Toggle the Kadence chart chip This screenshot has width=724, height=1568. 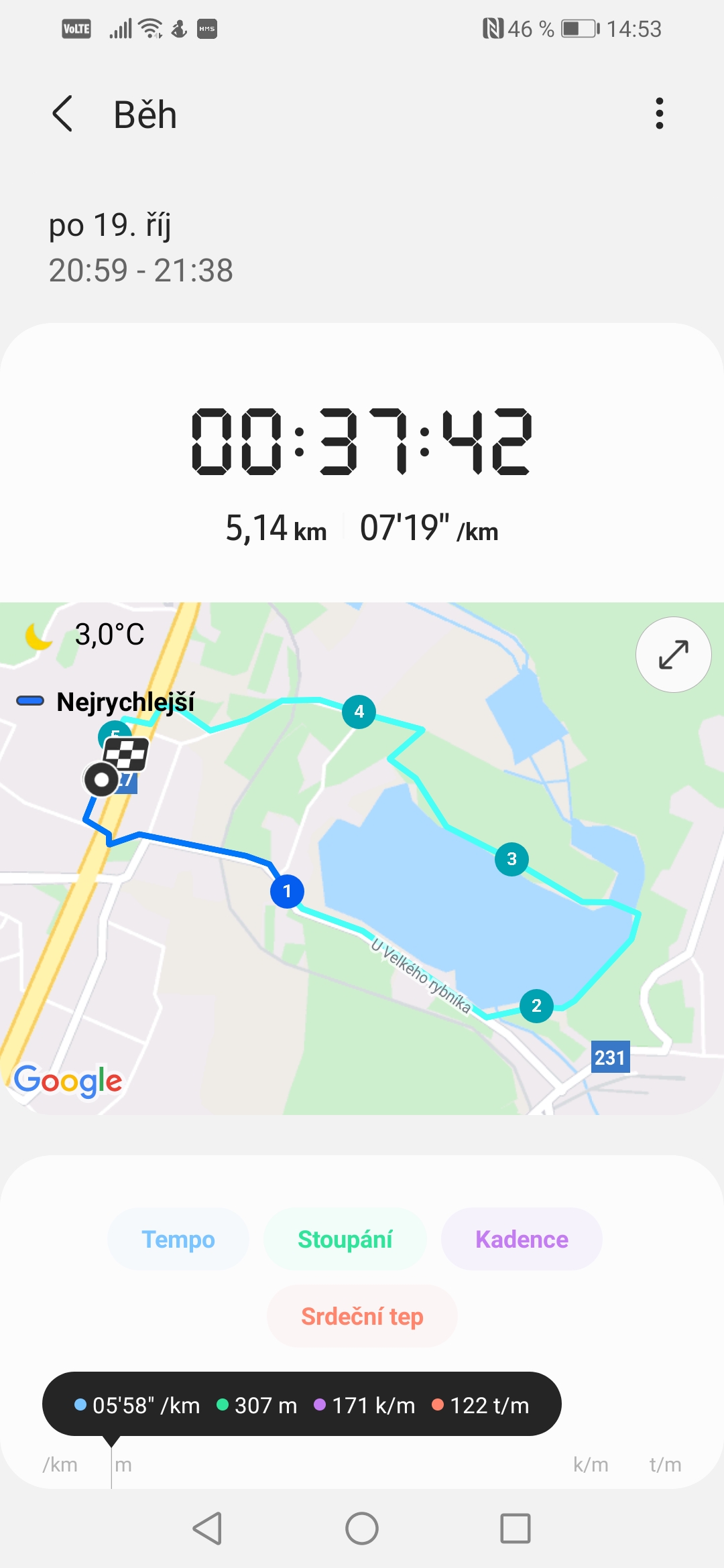click(x=522, y=1239)
